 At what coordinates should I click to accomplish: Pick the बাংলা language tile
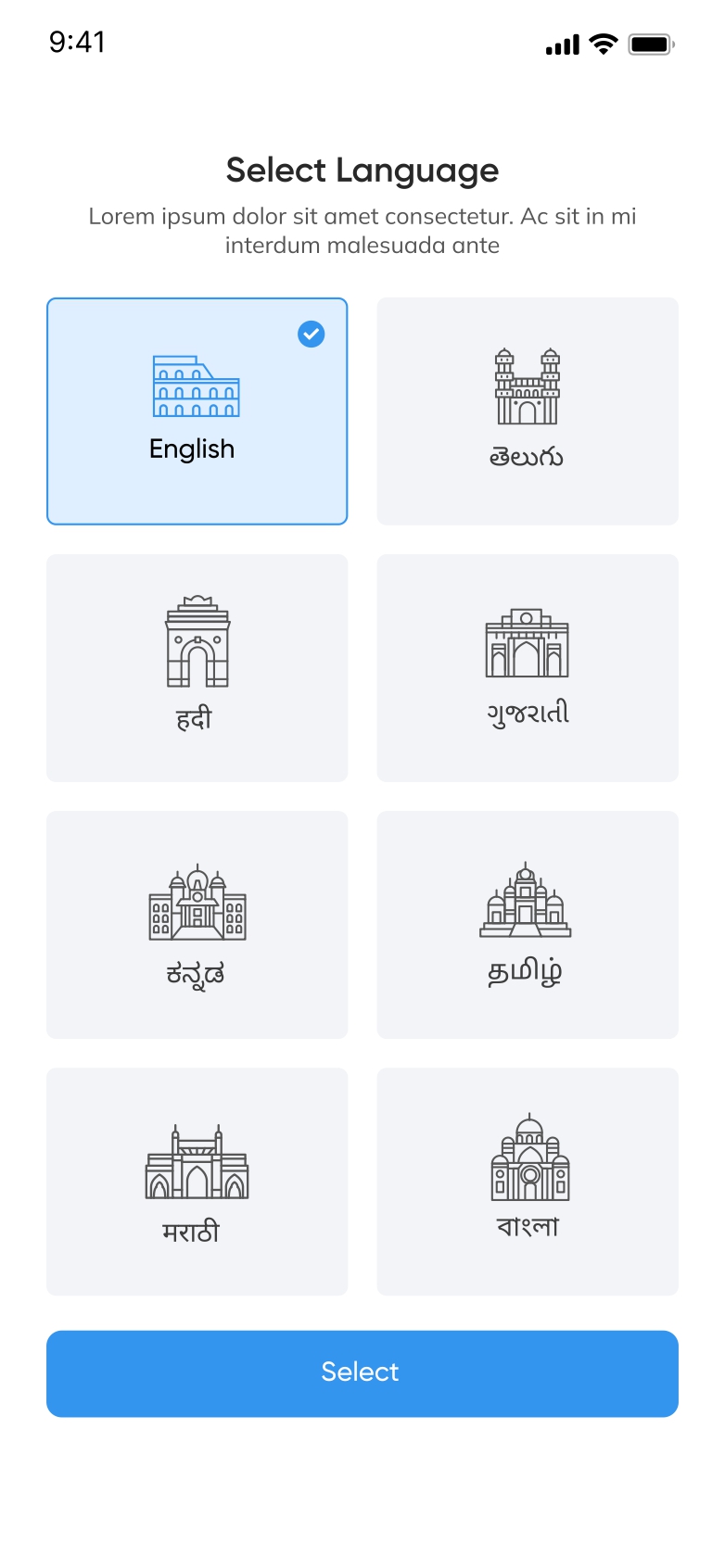click(527, 1182)
